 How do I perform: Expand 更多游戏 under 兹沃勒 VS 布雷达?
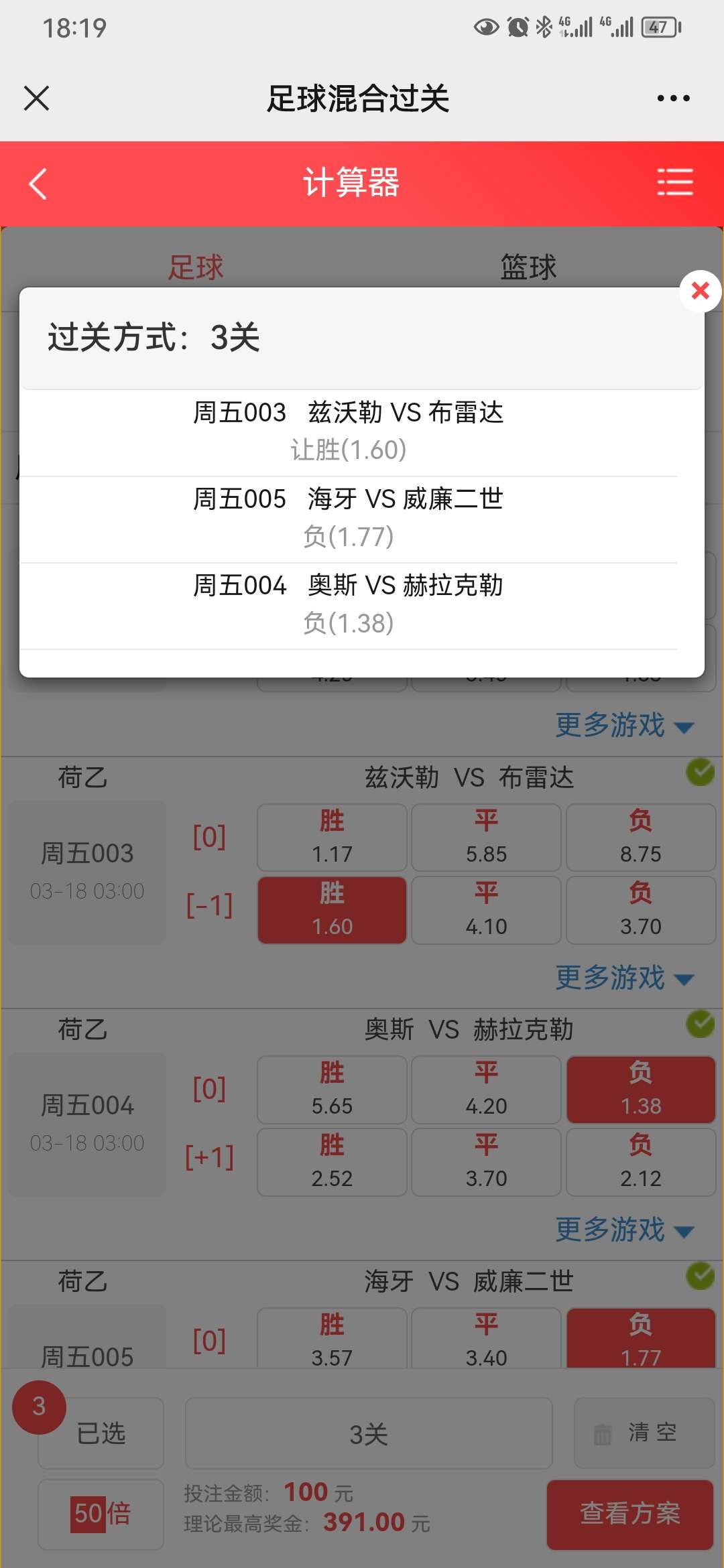[623, 978]
